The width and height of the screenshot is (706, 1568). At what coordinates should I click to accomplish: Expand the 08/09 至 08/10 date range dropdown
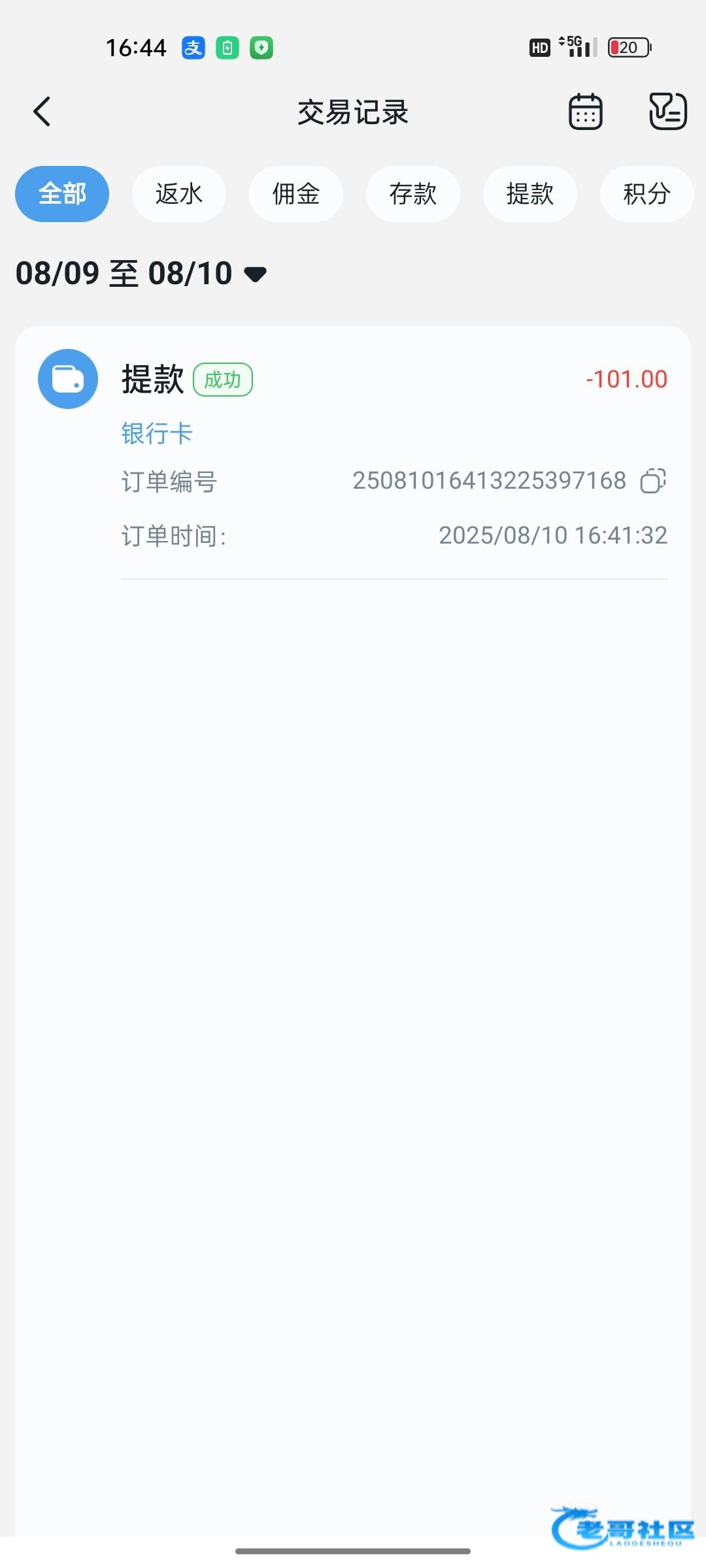[x=141, y=273]
